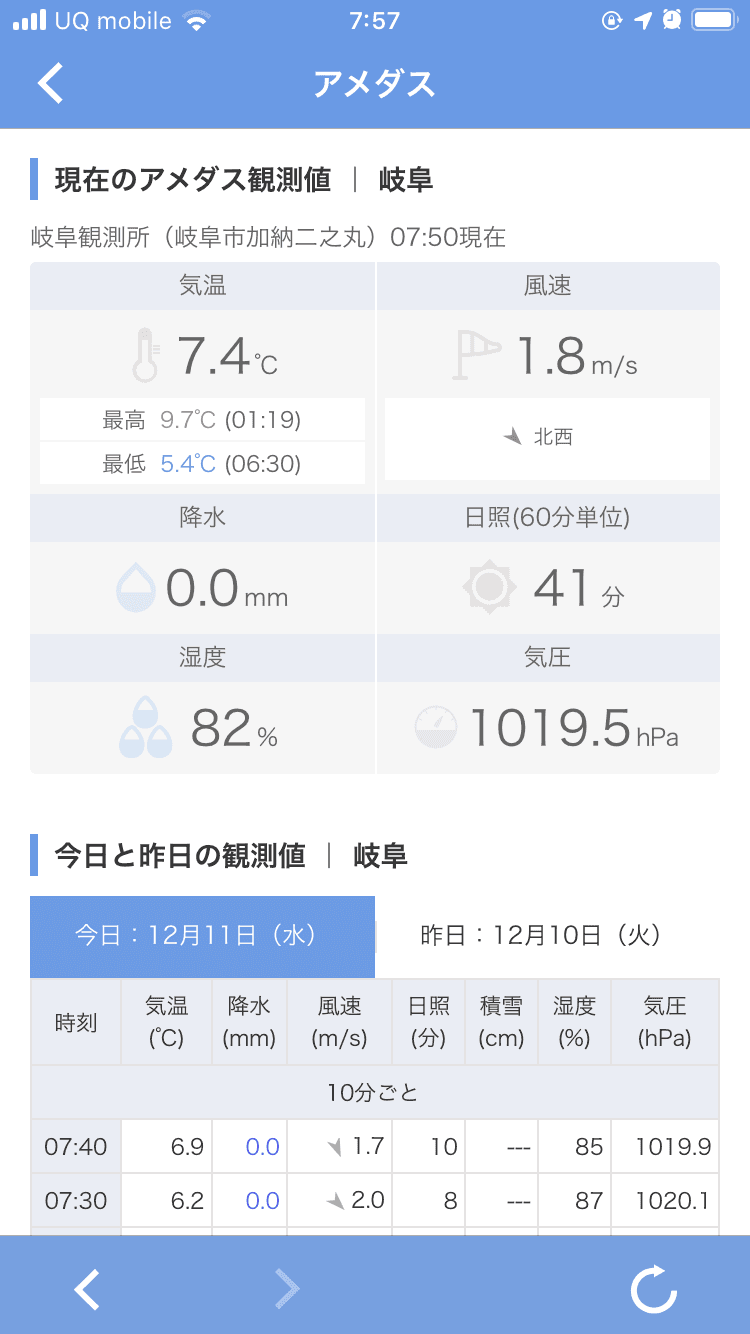Viewport: 750px width, 1334px height.
Task: Select the 今日：12月11日（水） tab
Action: 202,936
